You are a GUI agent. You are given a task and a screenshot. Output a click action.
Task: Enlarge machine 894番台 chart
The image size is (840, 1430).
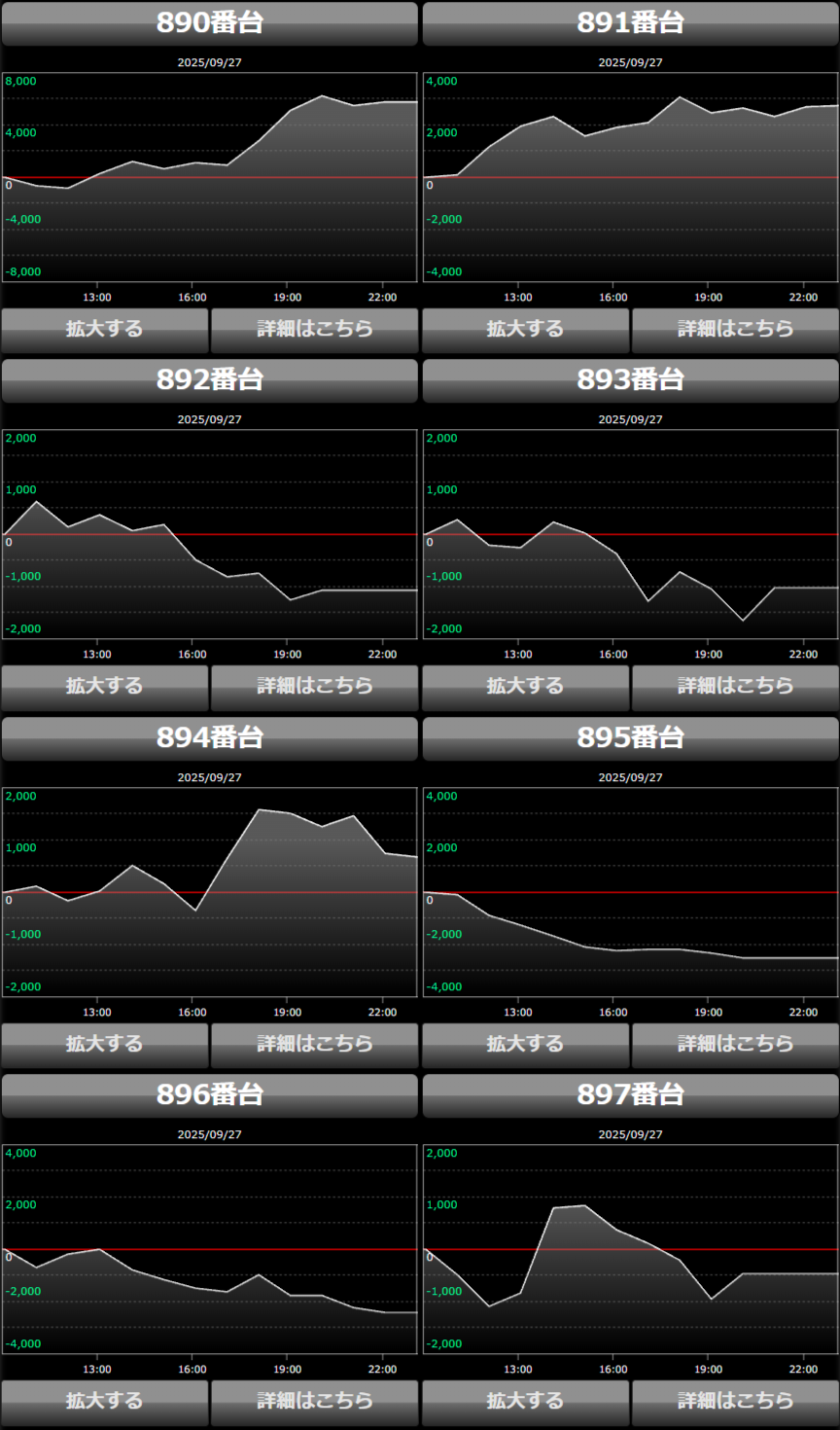coord(105,1045)
